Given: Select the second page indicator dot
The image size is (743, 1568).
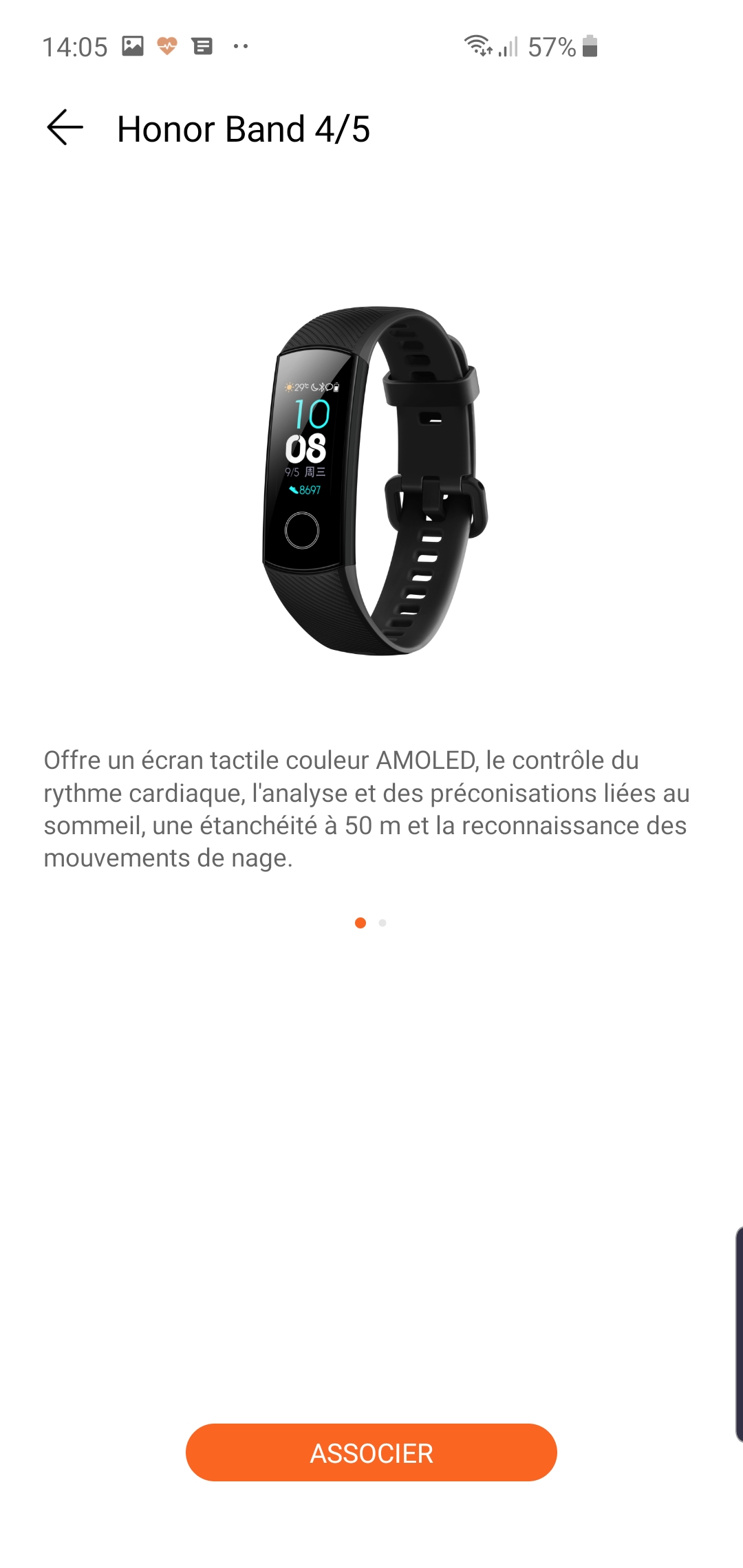Looking at the screenshot, I should tap(383, 923).
